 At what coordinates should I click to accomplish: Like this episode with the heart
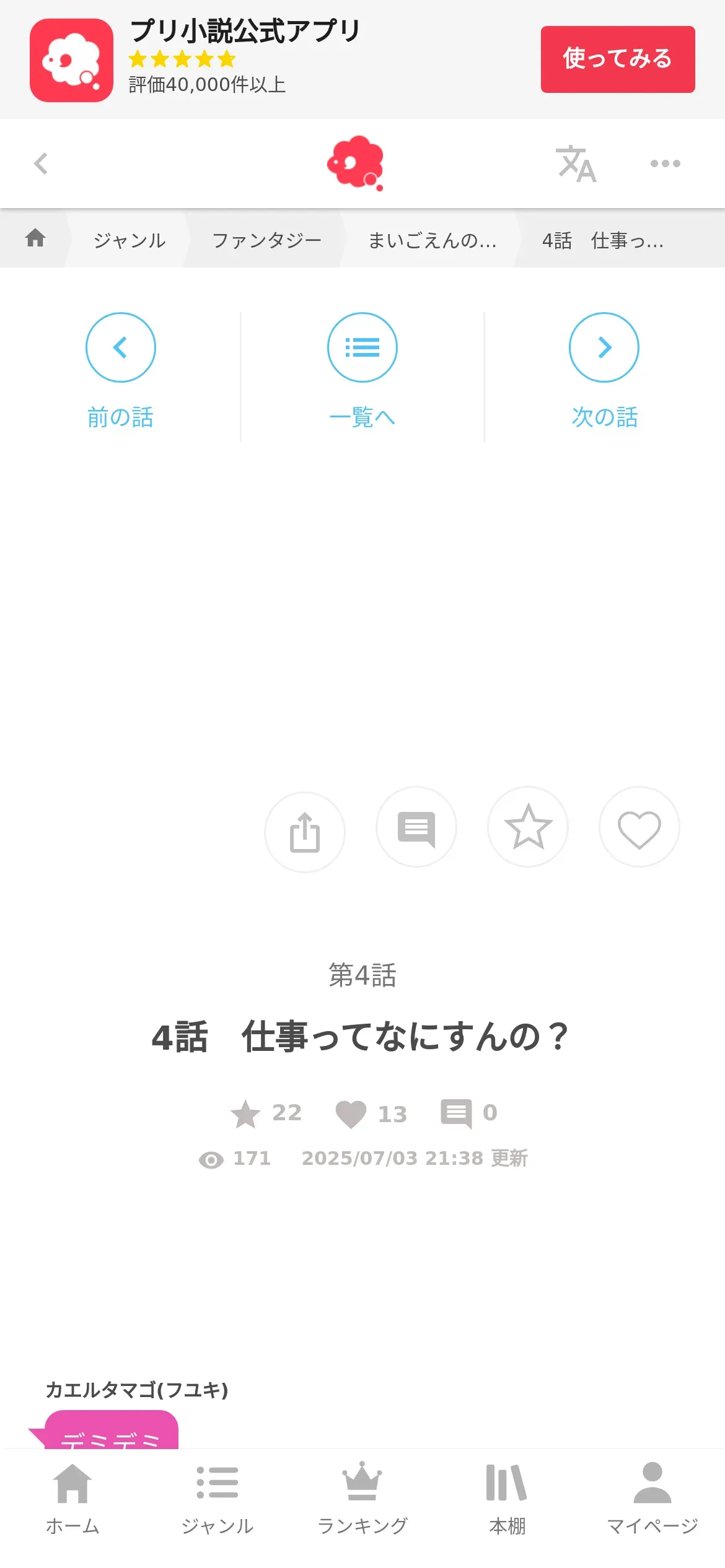(x=639, y=828)
